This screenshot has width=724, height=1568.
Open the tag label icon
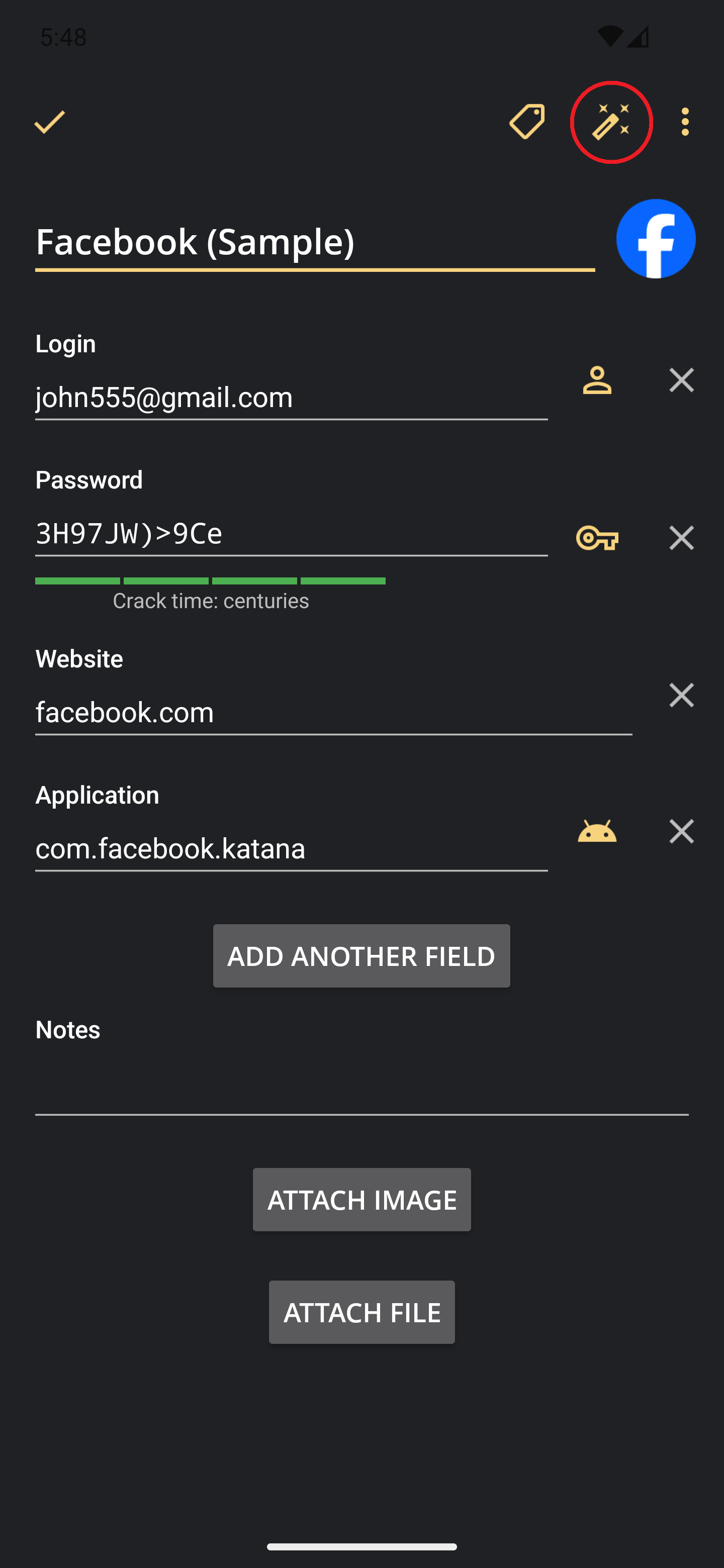coord(527,122)
